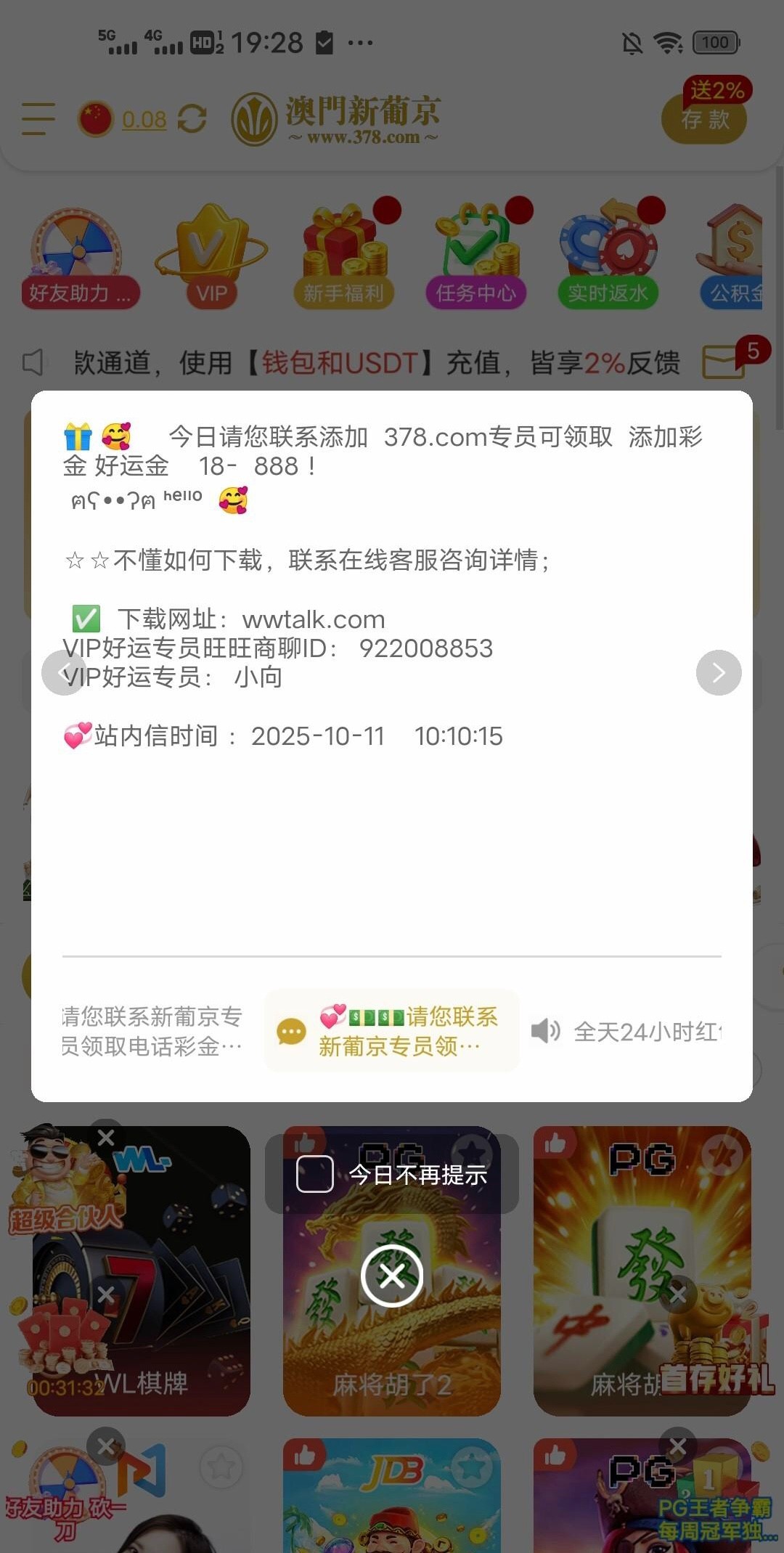
Task: Advance to the next message with the right arrow
Action: 719,673
